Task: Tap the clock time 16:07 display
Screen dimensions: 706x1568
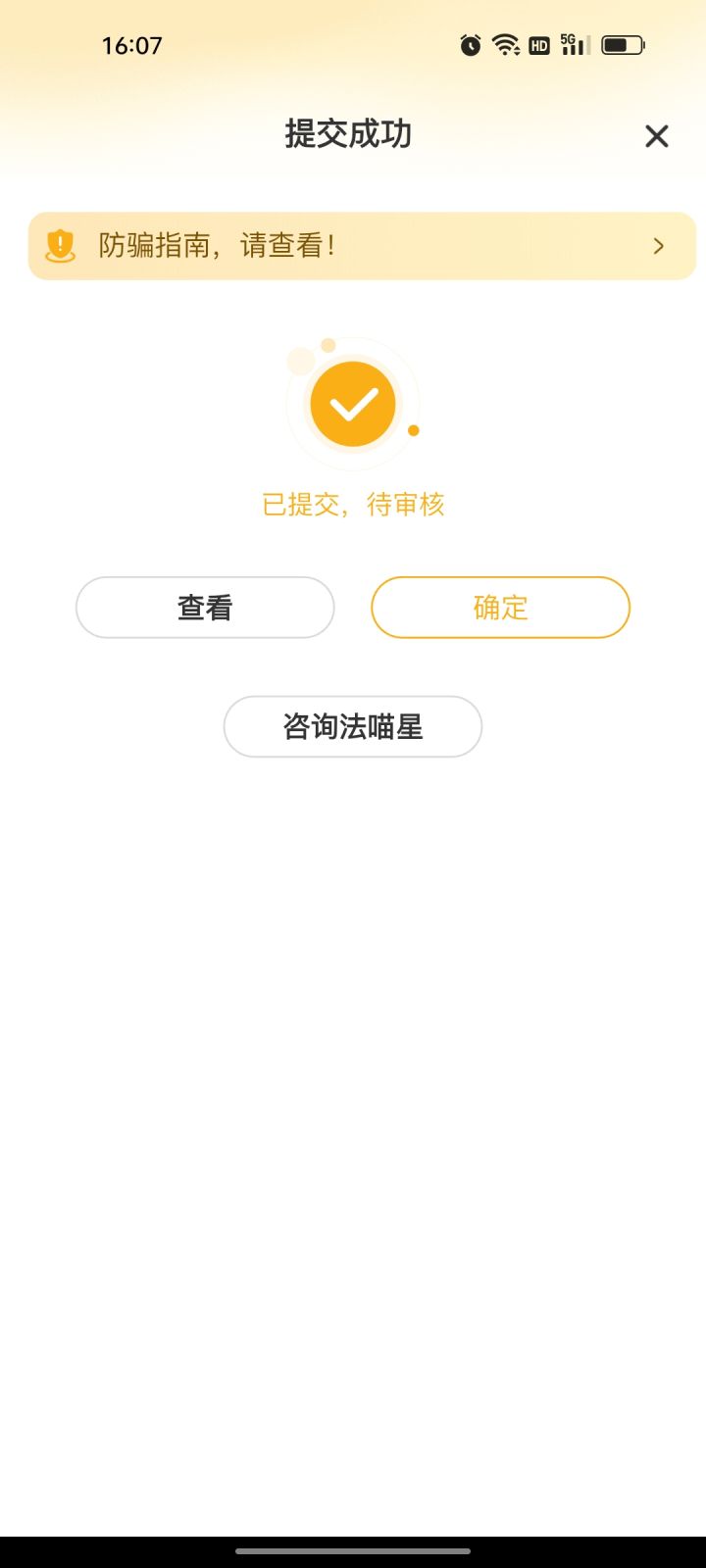Action: pyautogui.click(x=132, y=44)
